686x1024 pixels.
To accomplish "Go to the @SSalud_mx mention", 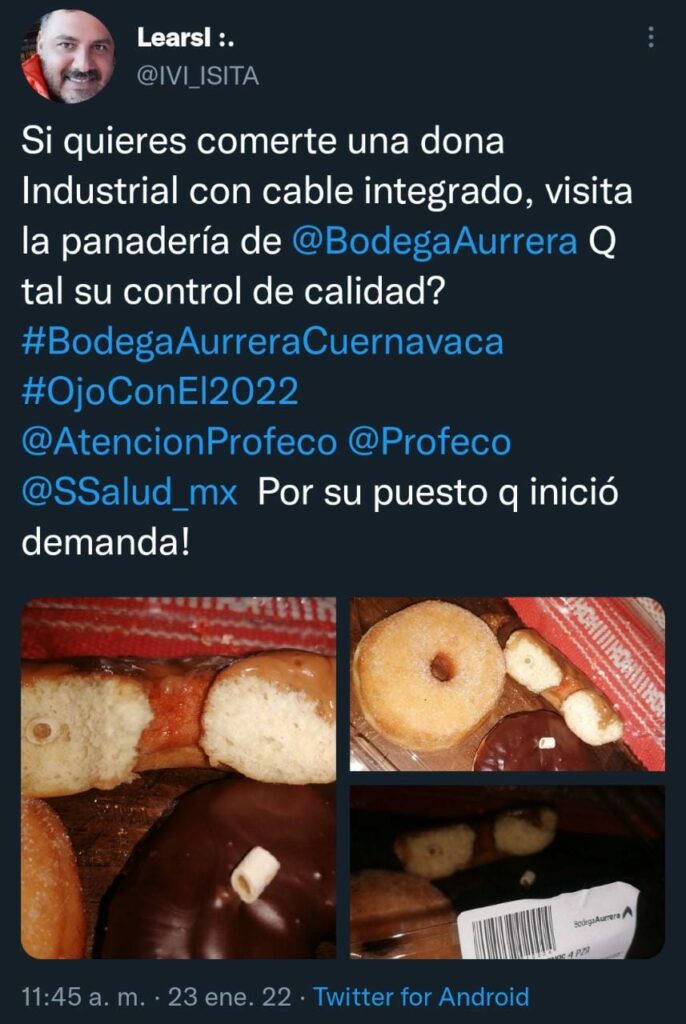I will (129, 492).
